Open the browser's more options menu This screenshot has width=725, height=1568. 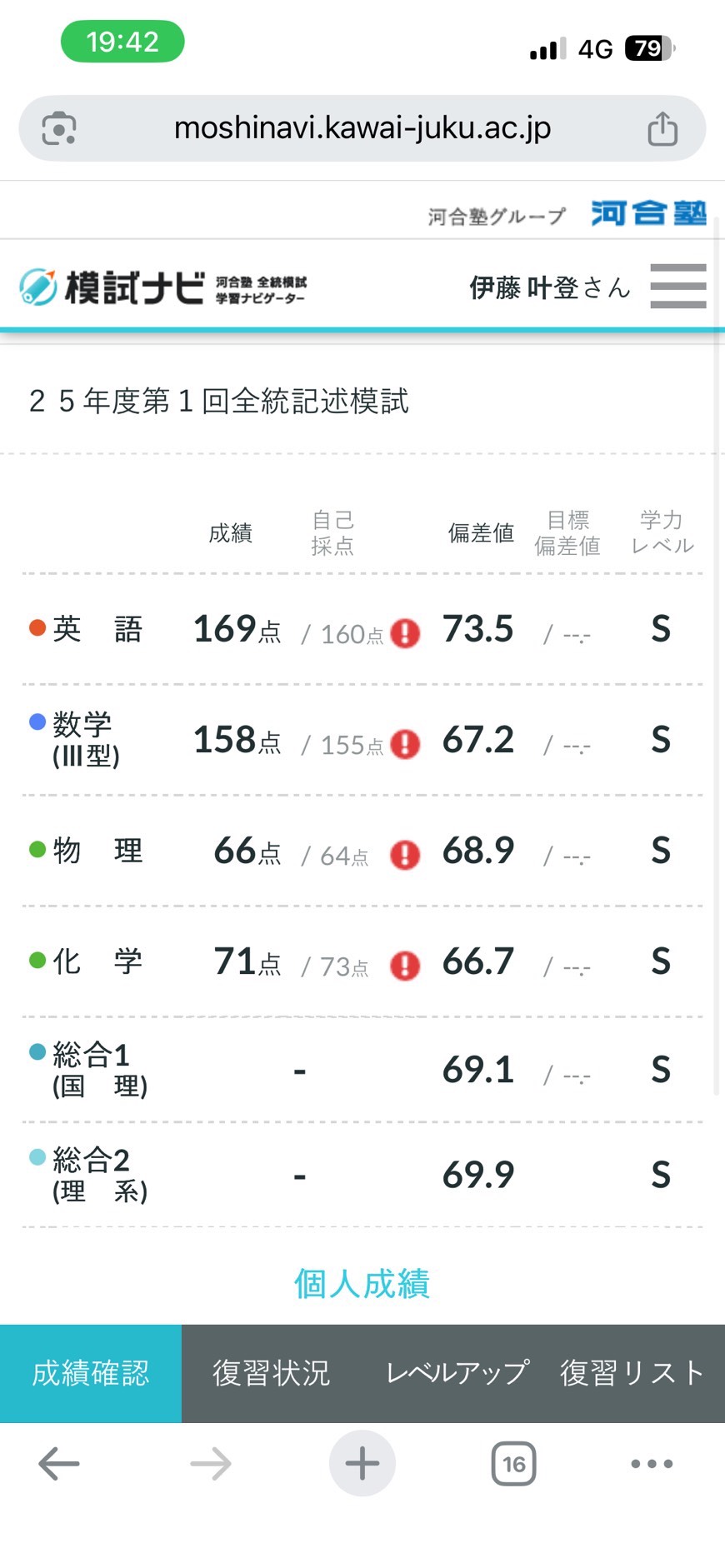[652, 1464]
